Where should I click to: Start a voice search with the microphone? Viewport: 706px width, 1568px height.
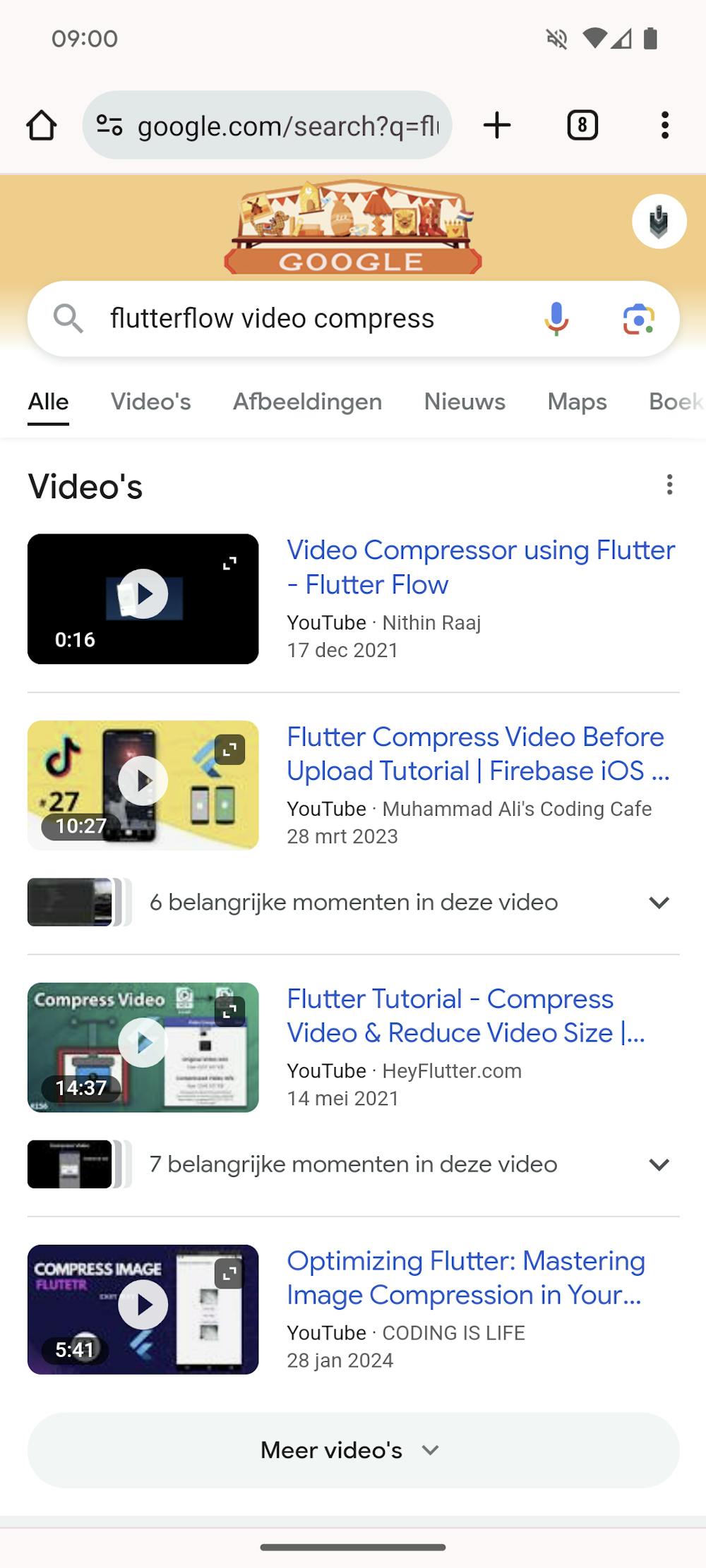pos(556,319)
